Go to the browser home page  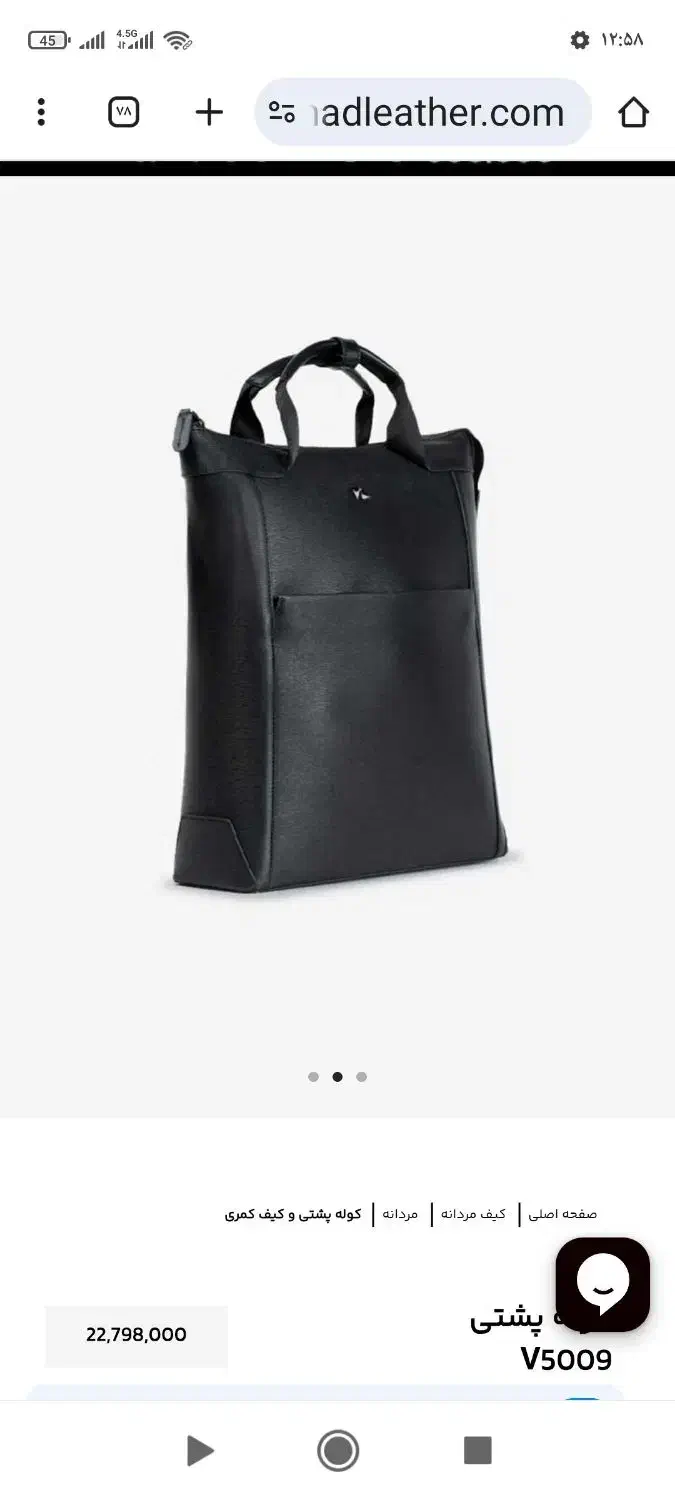(x=633, y=112)
